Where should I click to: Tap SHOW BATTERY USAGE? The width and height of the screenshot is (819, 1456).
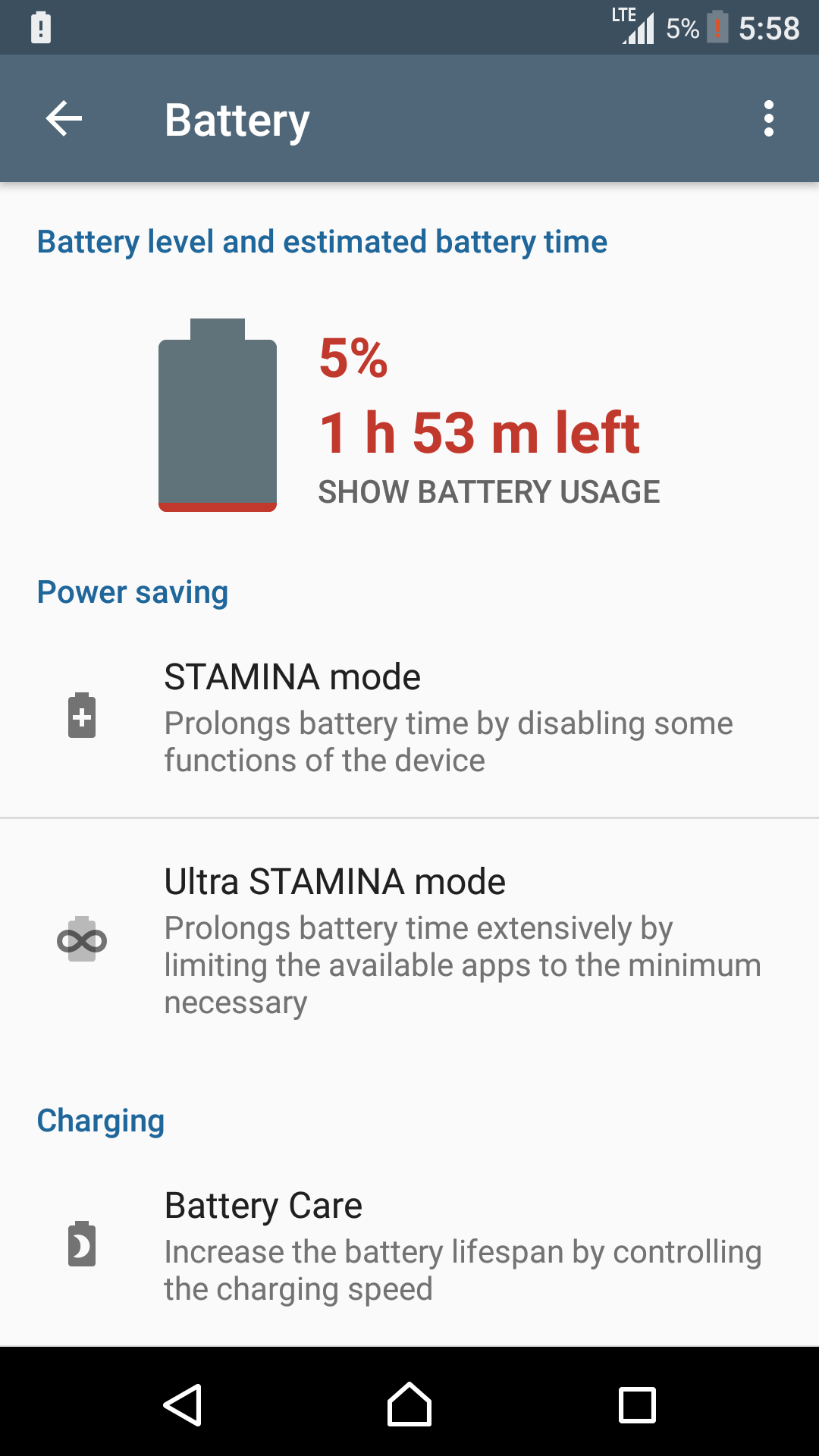click(x=489, y=492)
